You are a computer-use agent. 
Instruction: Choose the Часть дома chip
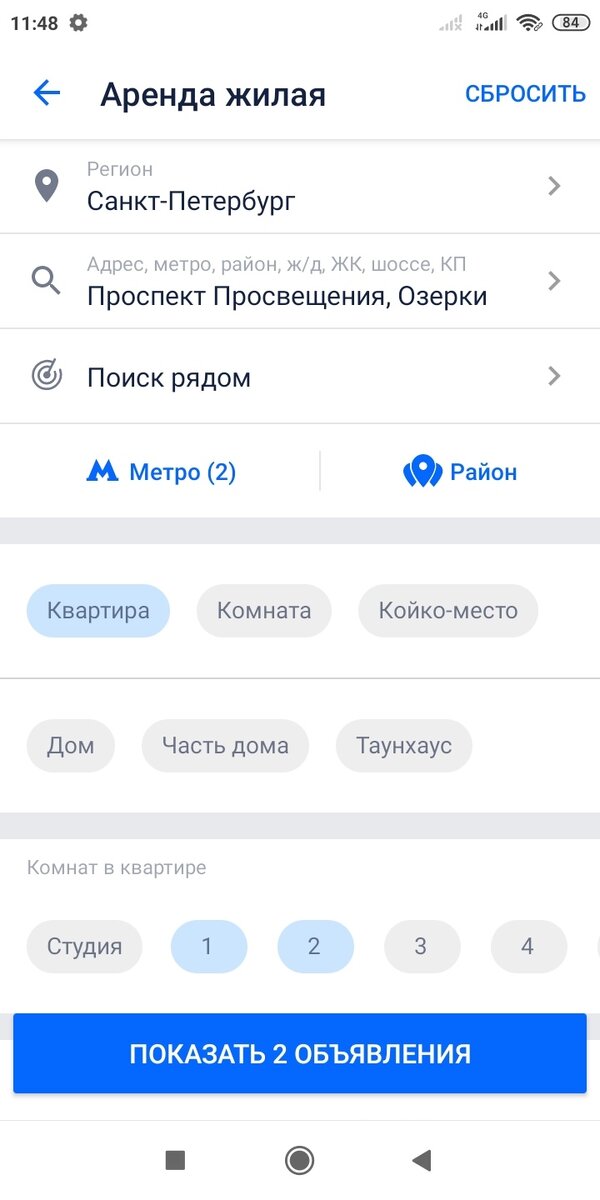point(225,746)
